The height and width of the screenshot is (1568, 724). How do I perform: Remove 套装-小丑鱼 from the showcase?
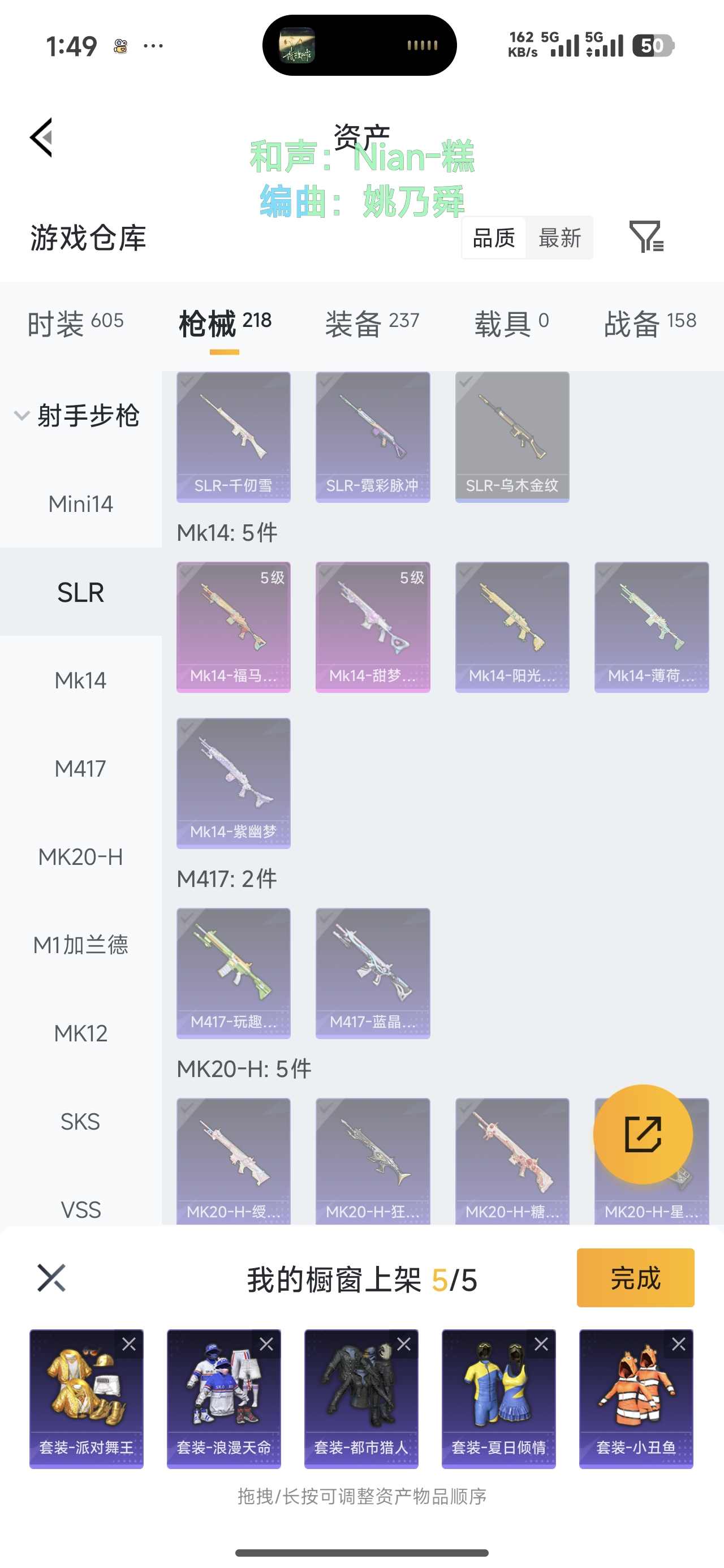pos(679,1345)
